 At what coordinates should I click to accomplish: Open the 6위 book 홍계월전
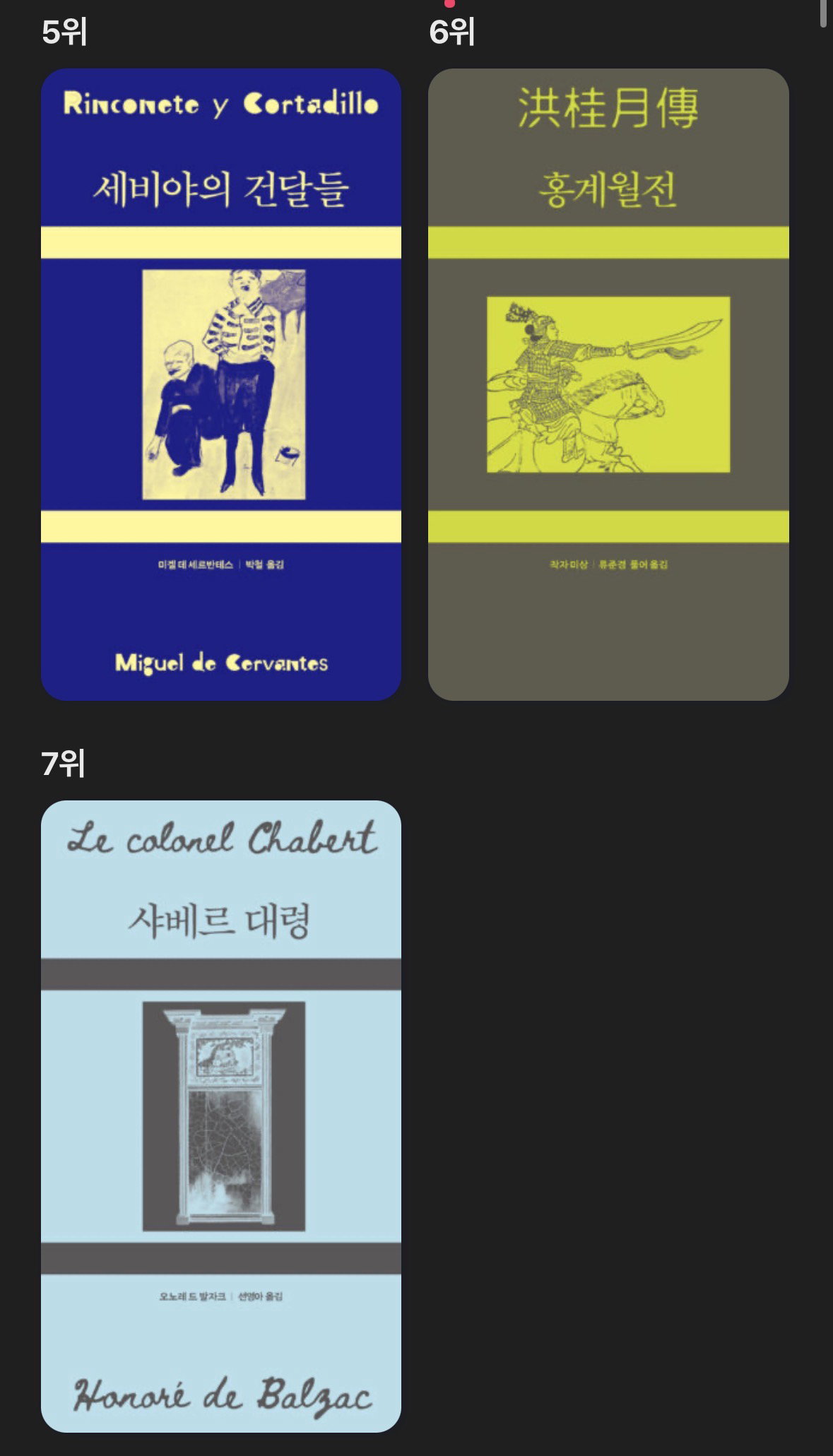click(x=608, y=384)
